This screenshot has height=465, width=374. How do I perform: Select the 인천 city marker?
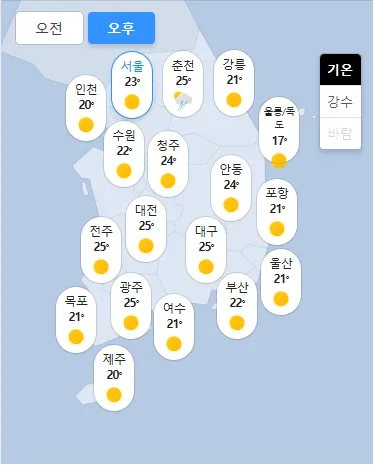point(86,108)
